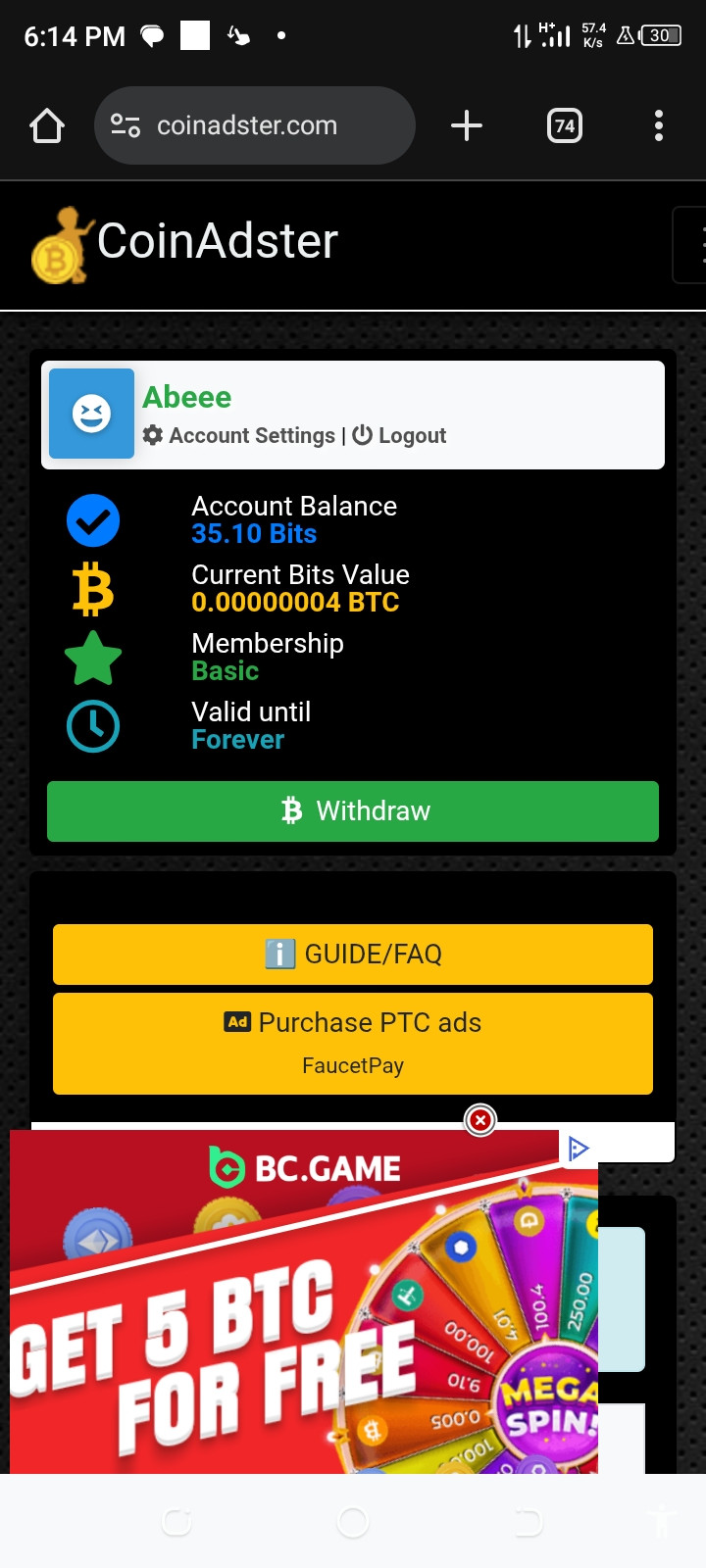
Task: Select Purchase PTC ads via FaucetPay
Action: (x=353, y=1043)
